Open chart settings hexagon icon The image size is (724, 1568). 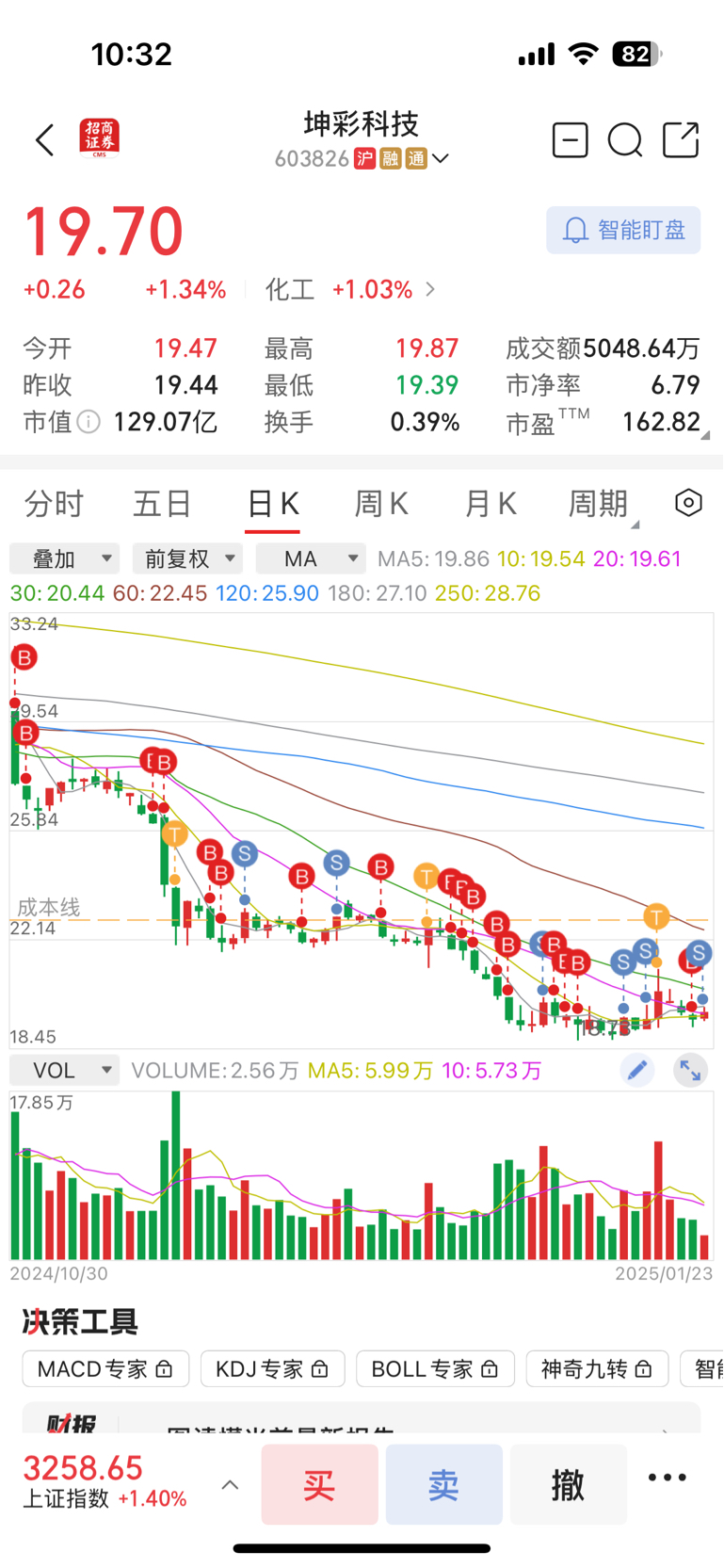pyautogui.click(x=689, y=503)
